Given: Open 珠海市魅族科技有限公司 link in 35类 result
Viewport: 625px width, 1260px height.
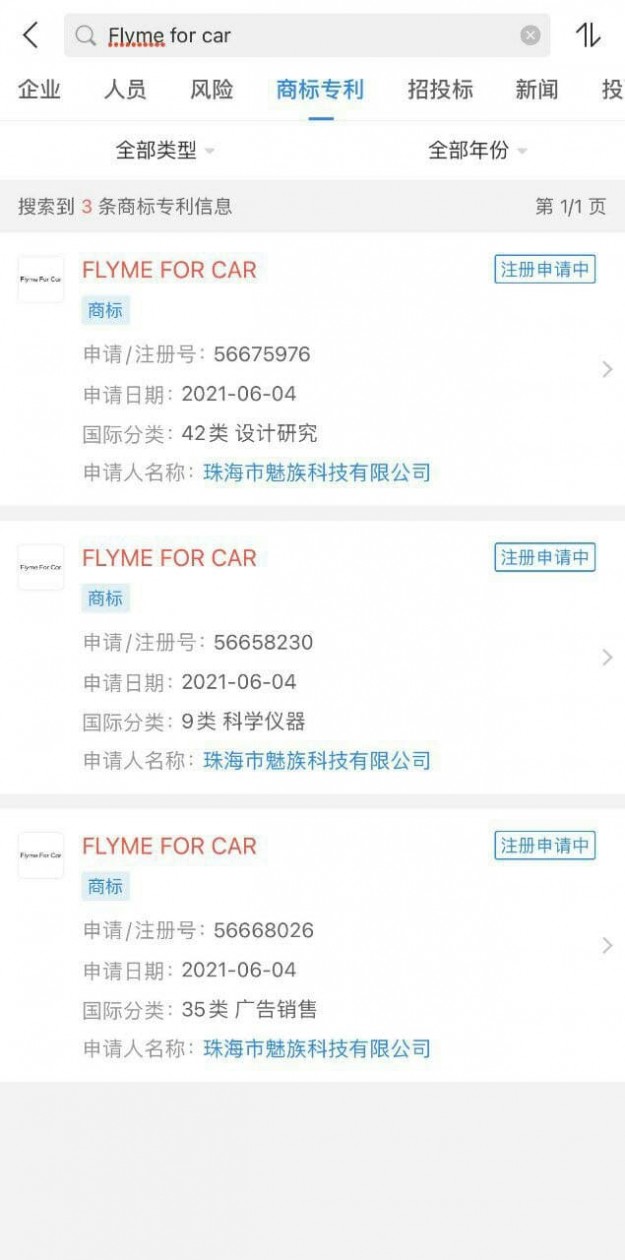Looking at the screenshot, I should click(x=317, y=1049).
